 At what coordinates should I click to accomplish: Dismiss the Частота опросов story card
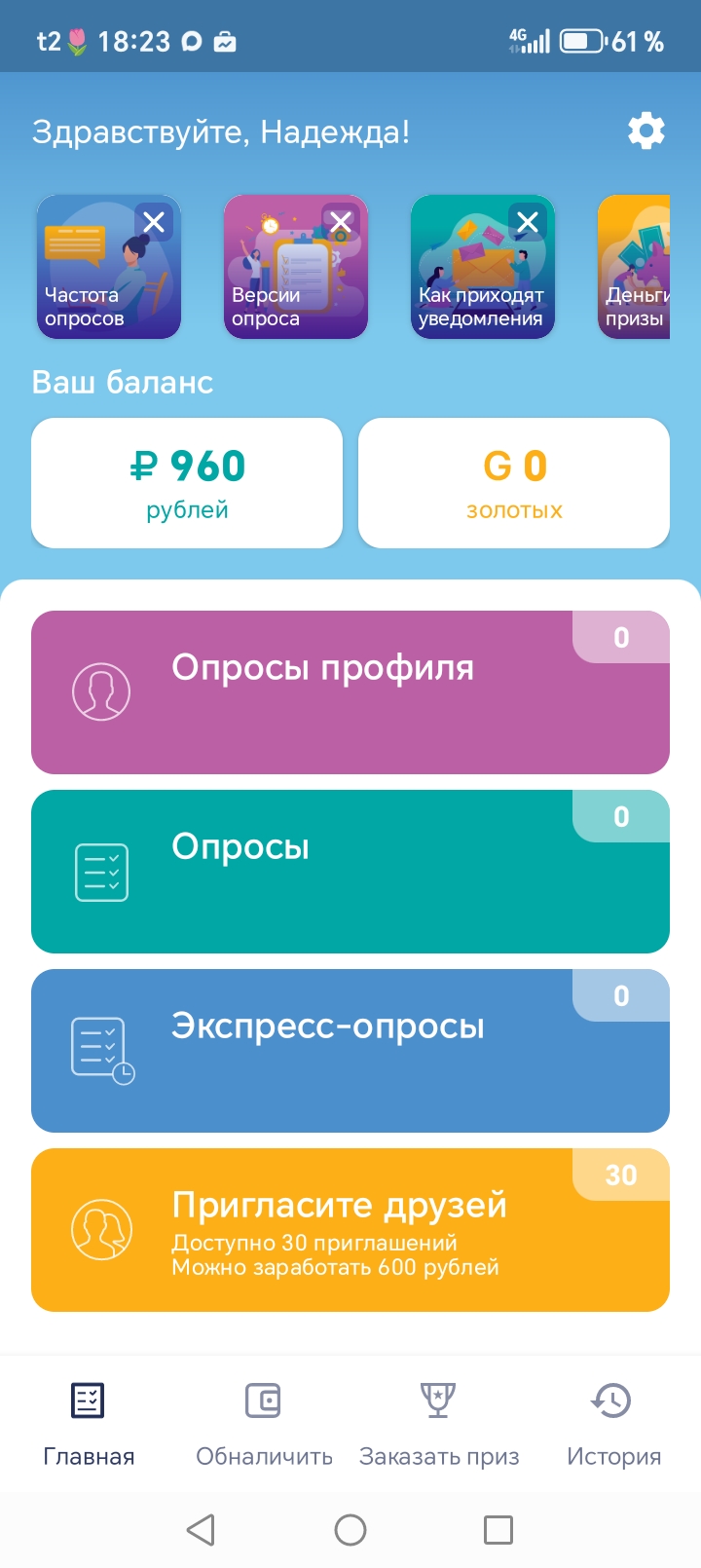point(154,222)
